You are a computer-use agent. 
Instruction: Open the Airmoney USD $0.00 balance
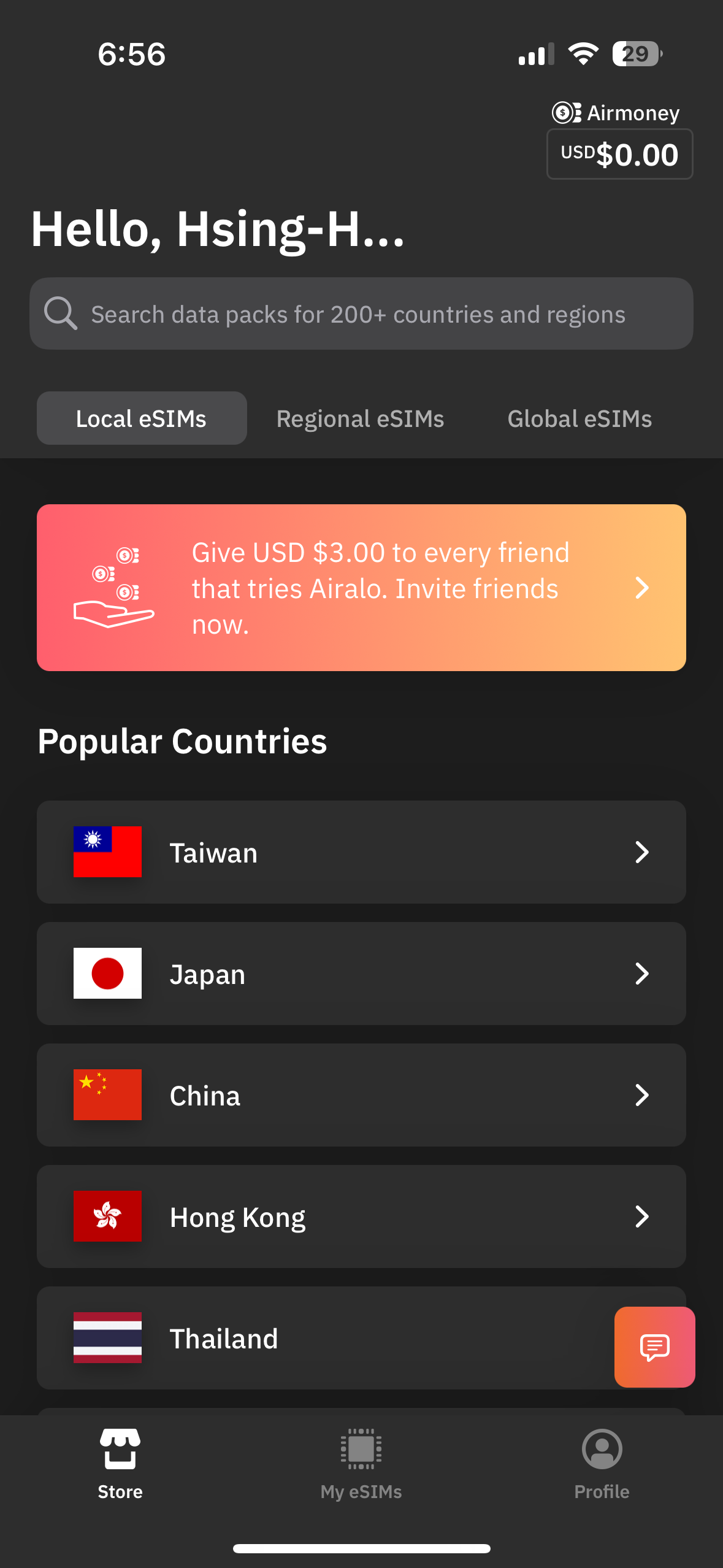[619, 154]
